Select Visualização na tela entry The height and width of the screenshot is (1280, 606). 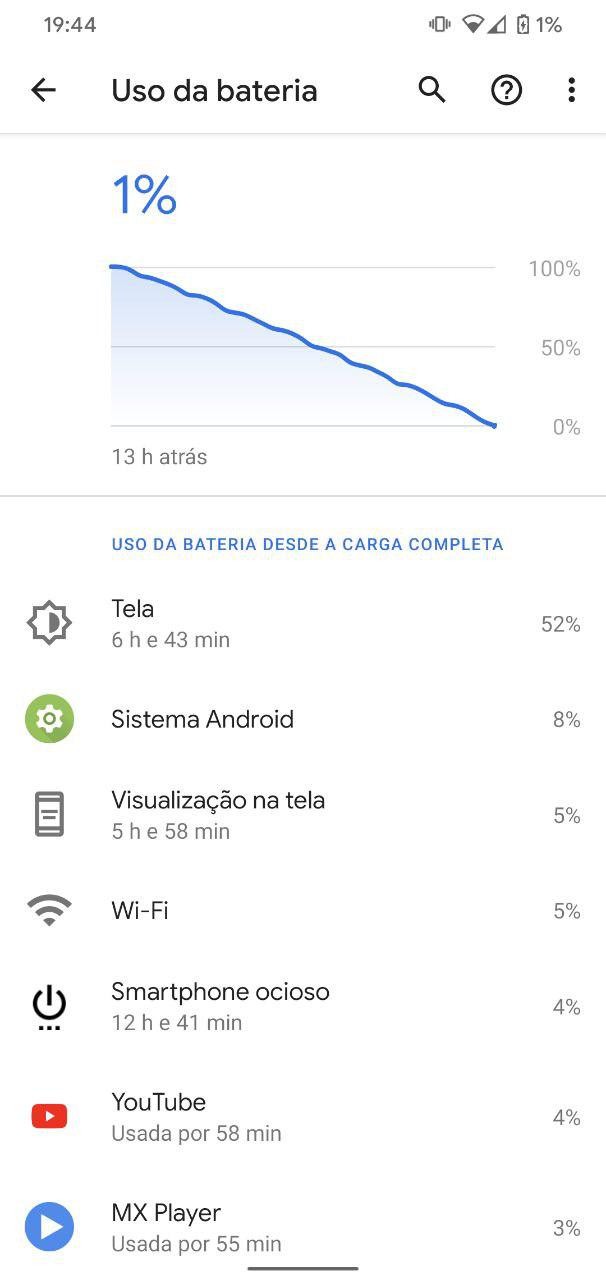point(303,815)
